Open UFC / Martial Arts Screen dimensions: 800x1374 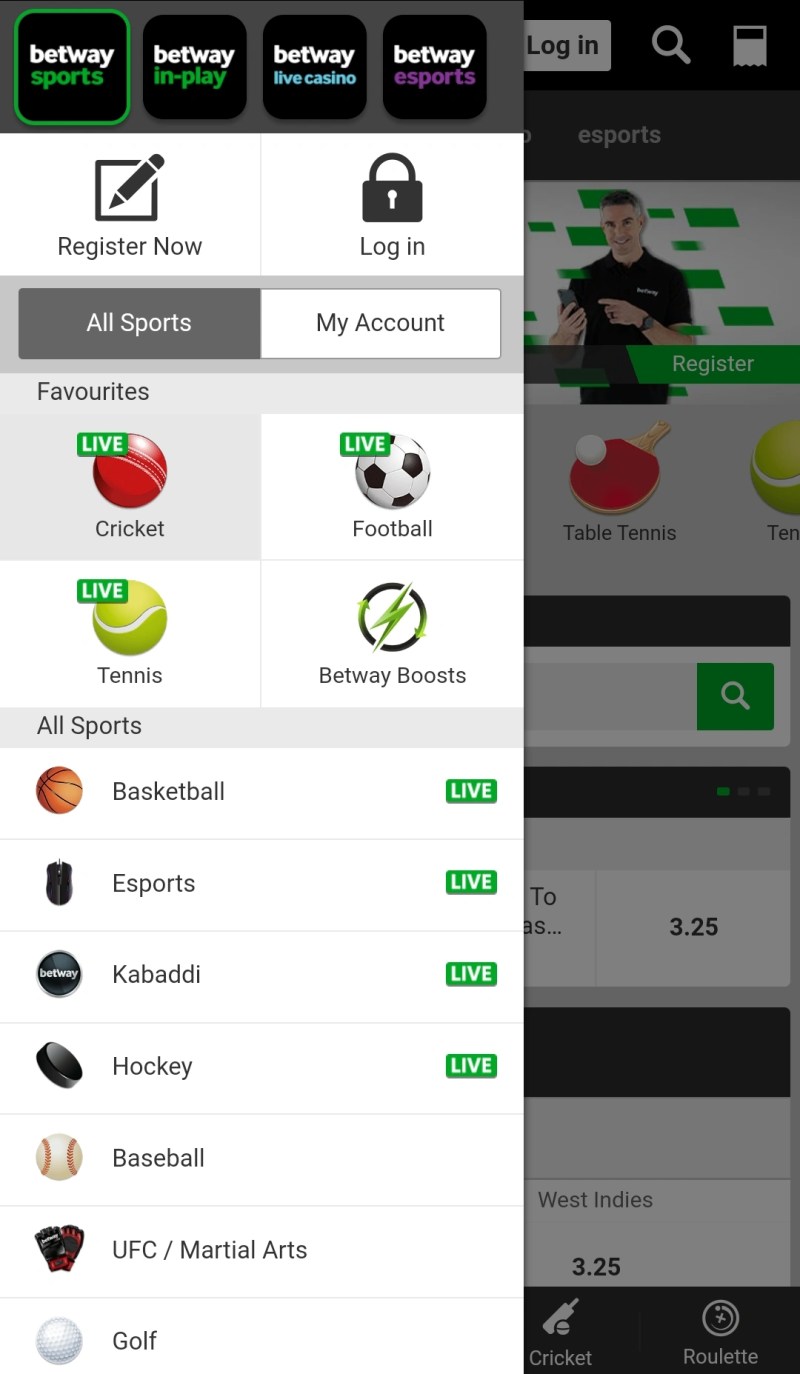point(260,1250)
